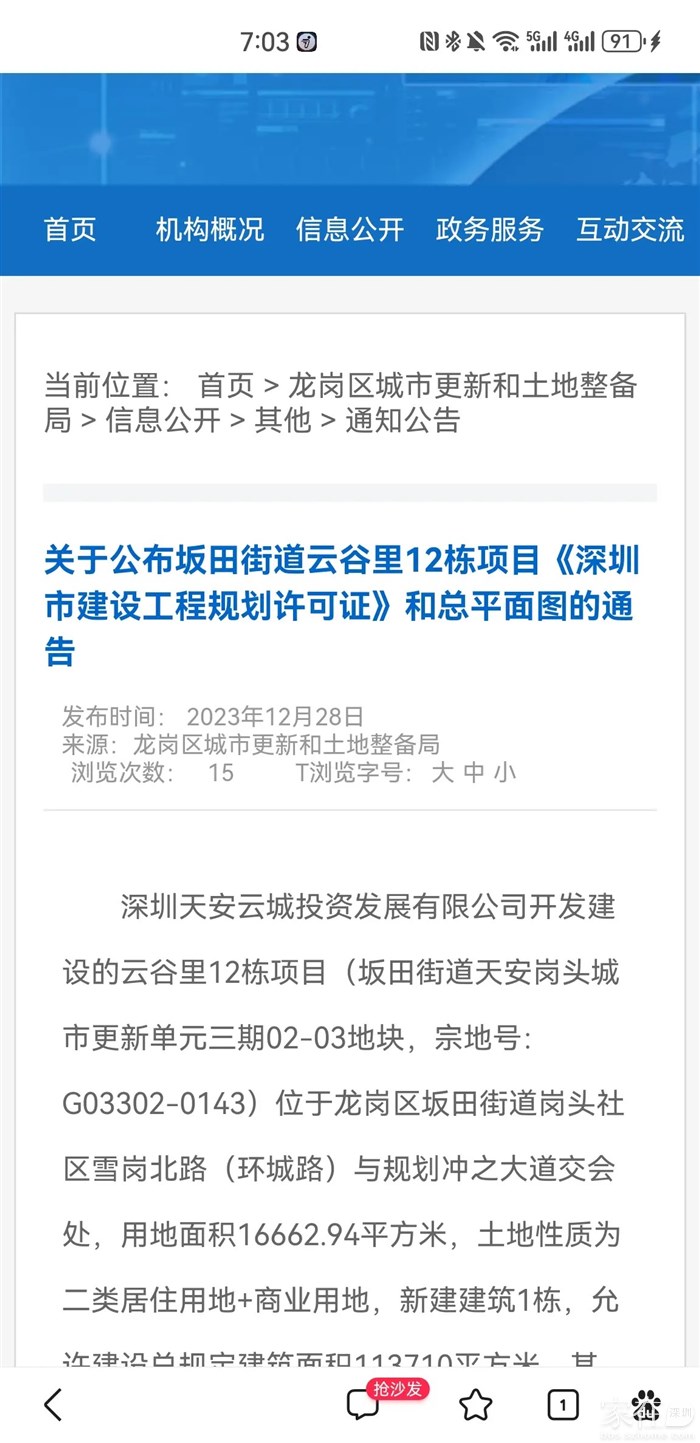Open the 互动交流 section
The height and width of the screenshot is (1443, 700).
630,229
